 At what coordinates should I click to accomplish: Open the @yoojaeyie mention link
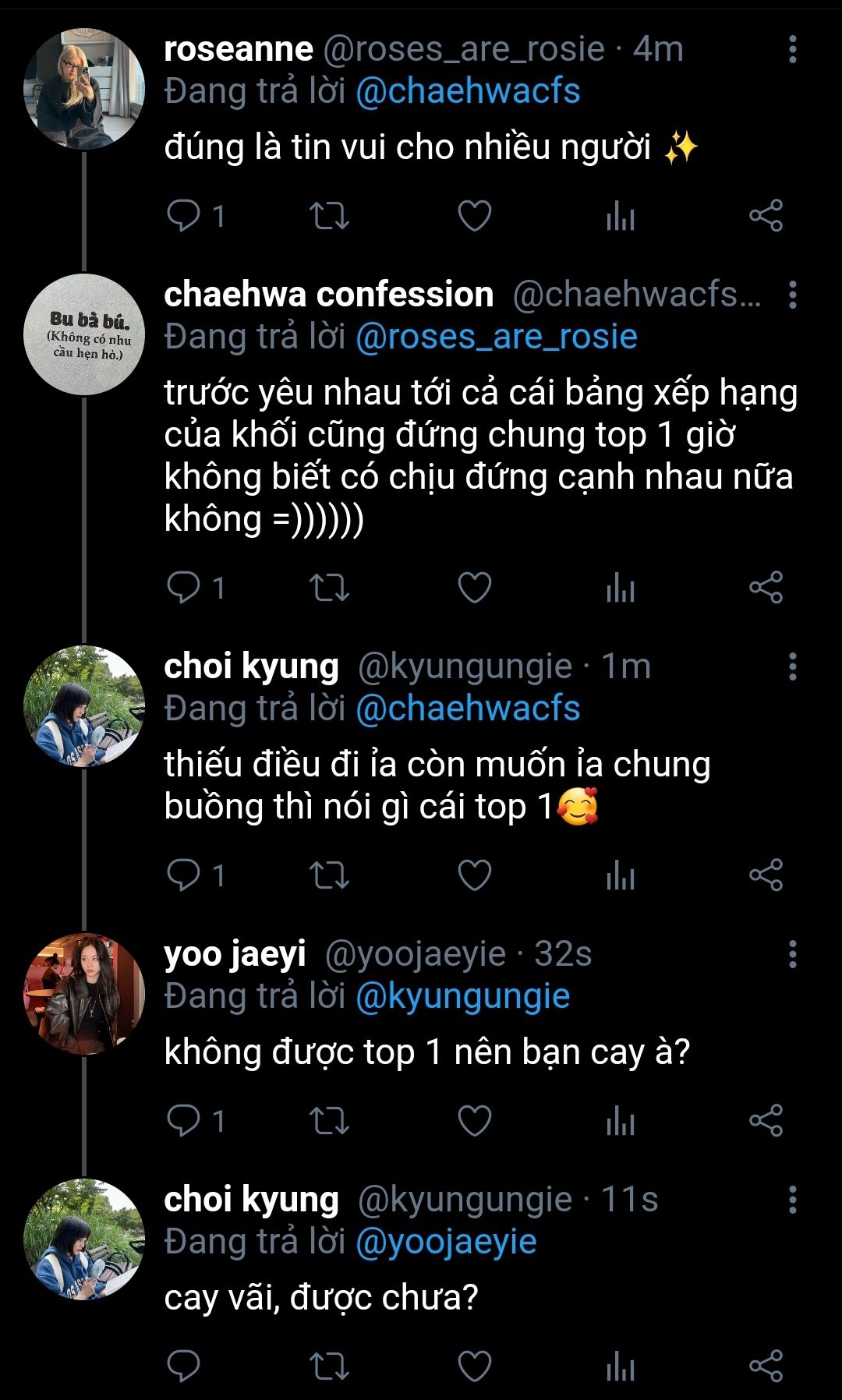coord(446,1242)
